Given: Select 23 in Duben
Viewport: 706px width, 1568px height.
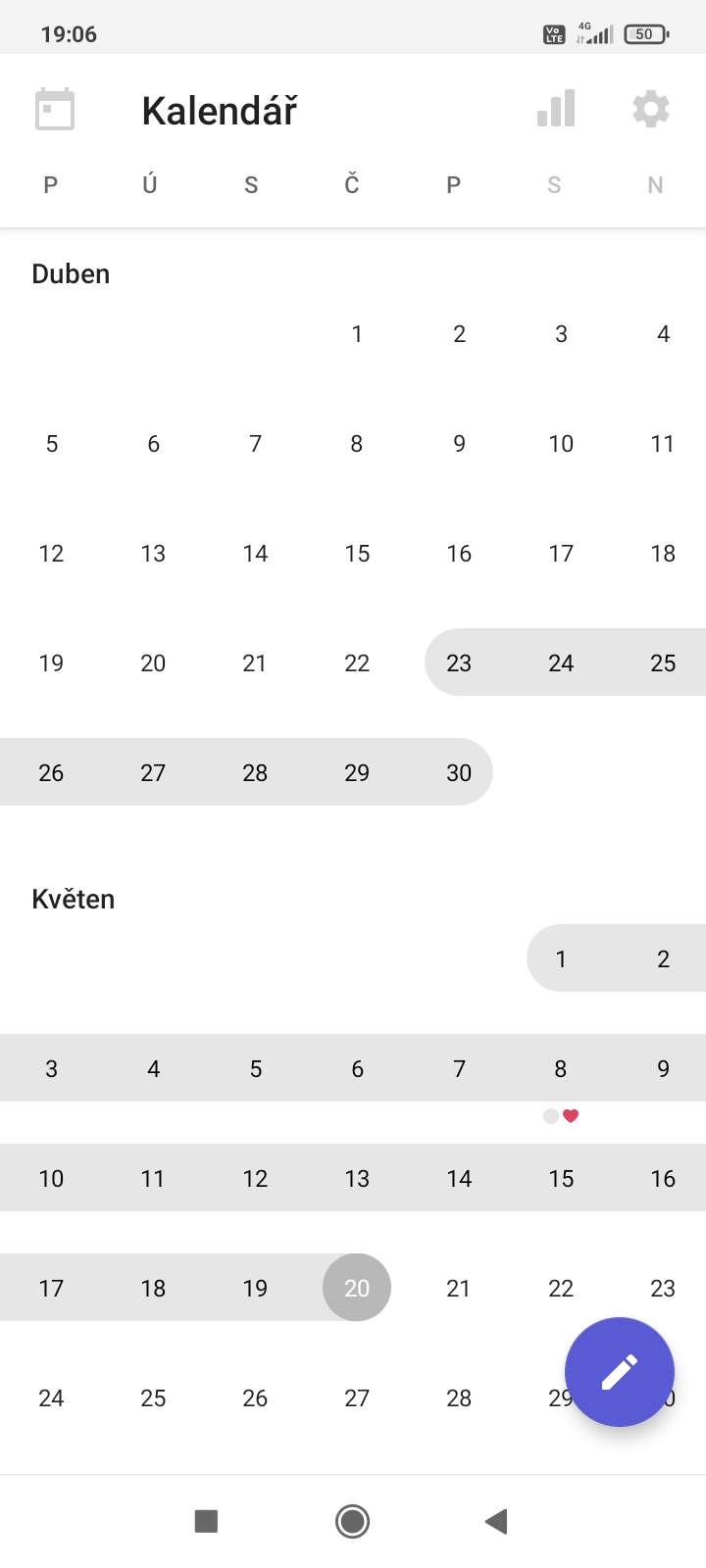Looking at the screenshot, I should coord(459,663).
